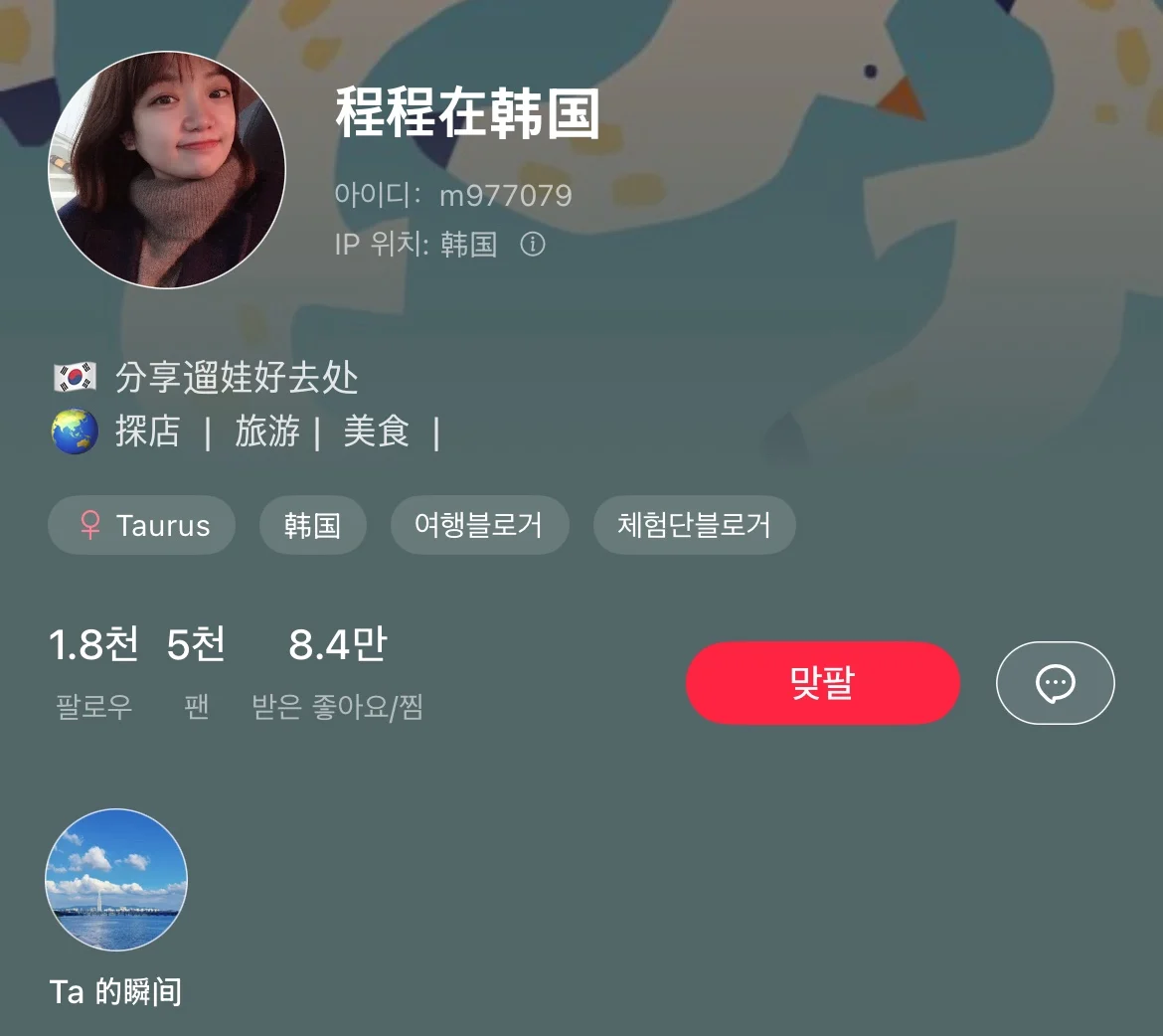Tap the info icon beside IP 위치
Viewport: 1163px width, 1036px height.
(x=533, y=245)
